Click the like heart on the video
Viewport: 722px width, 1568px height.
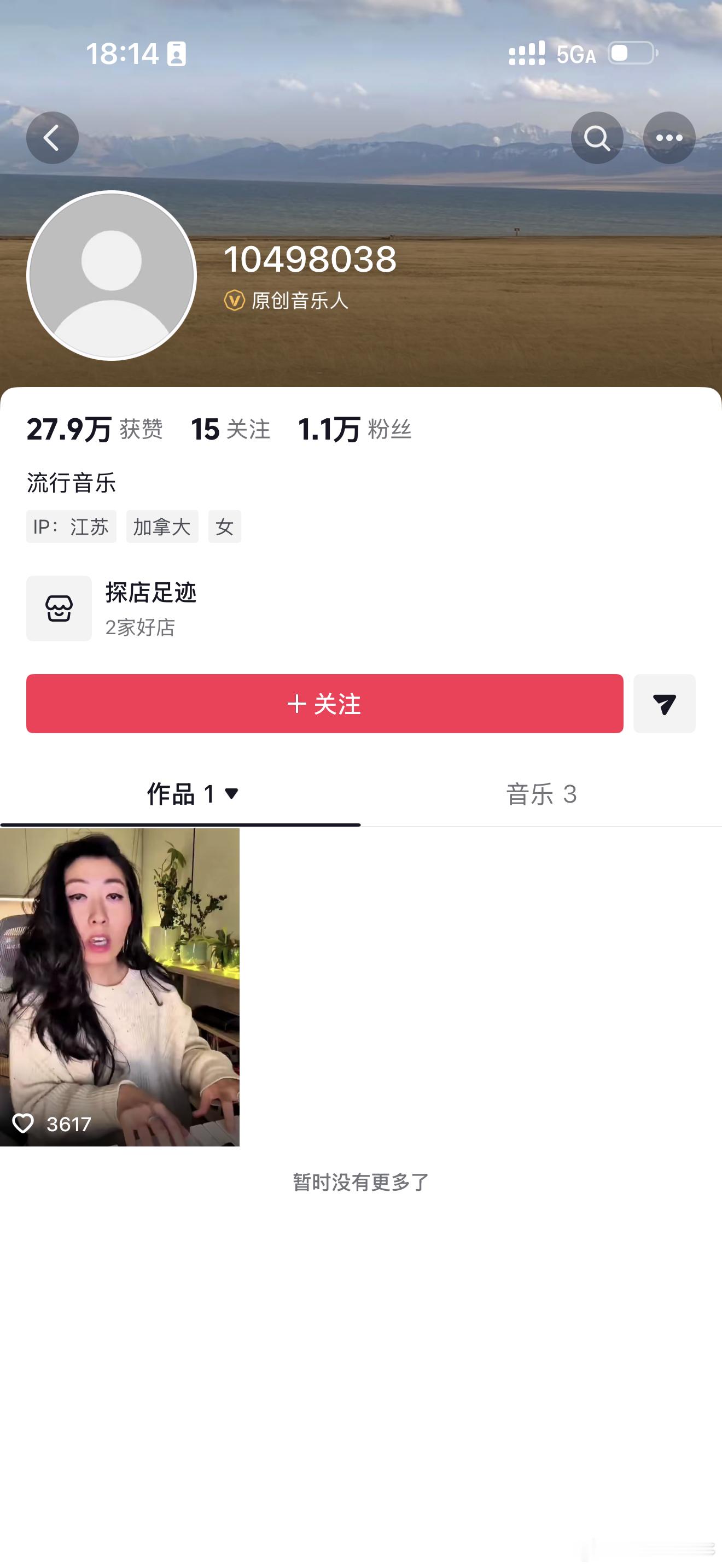click(x=26, y=1124)
